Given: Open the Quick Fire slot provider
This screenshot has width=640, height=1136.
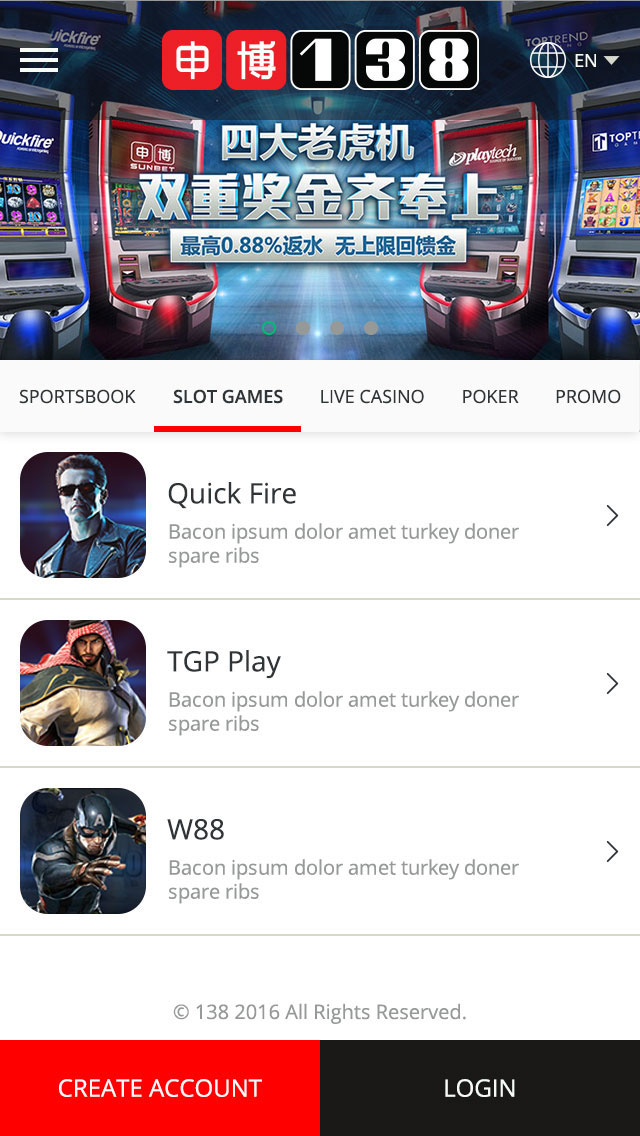Looking at the screenshot, I should (320, 515).
